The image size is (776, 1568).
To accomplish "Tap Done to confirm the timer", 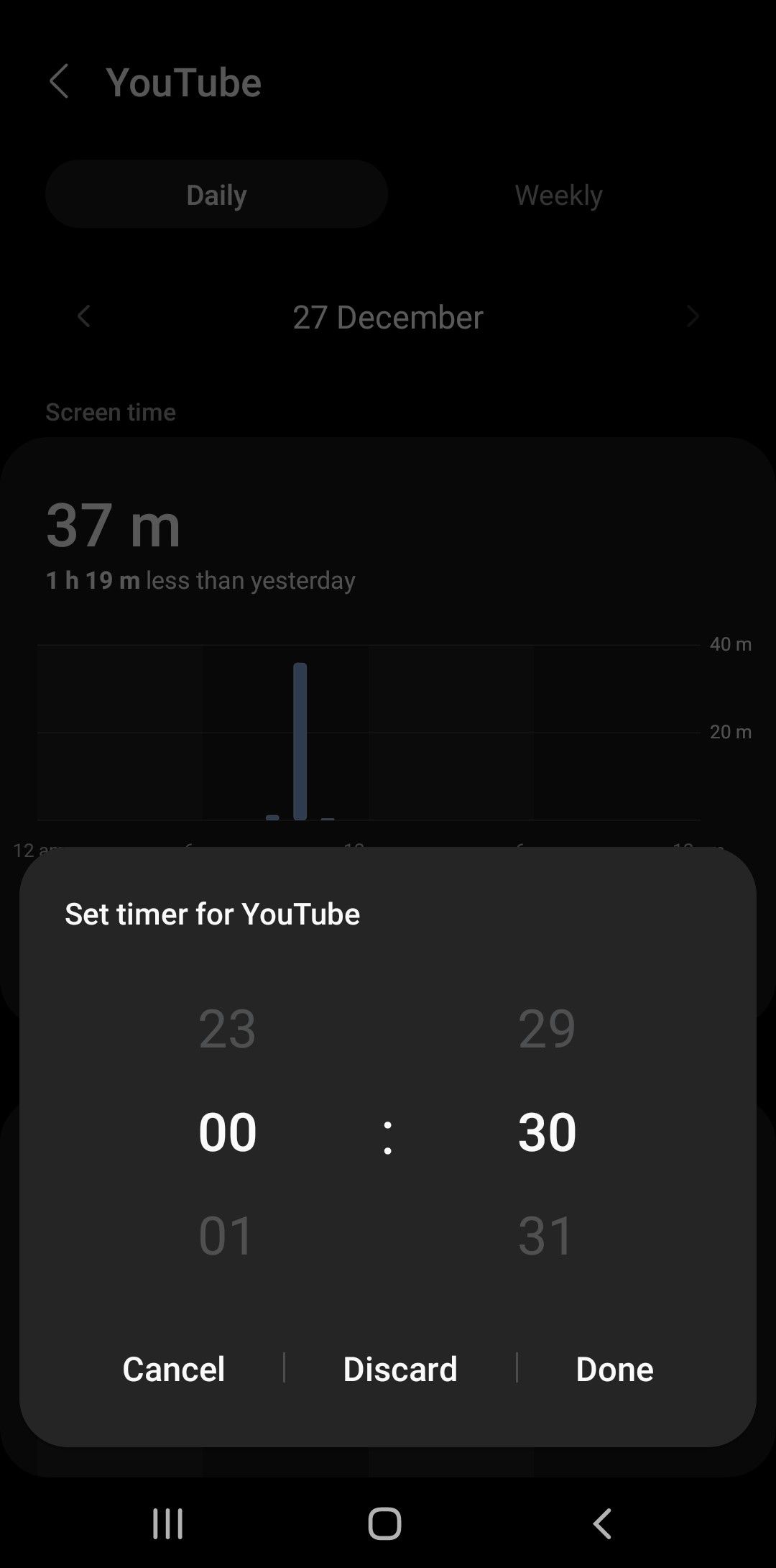I will (614, 1368).
